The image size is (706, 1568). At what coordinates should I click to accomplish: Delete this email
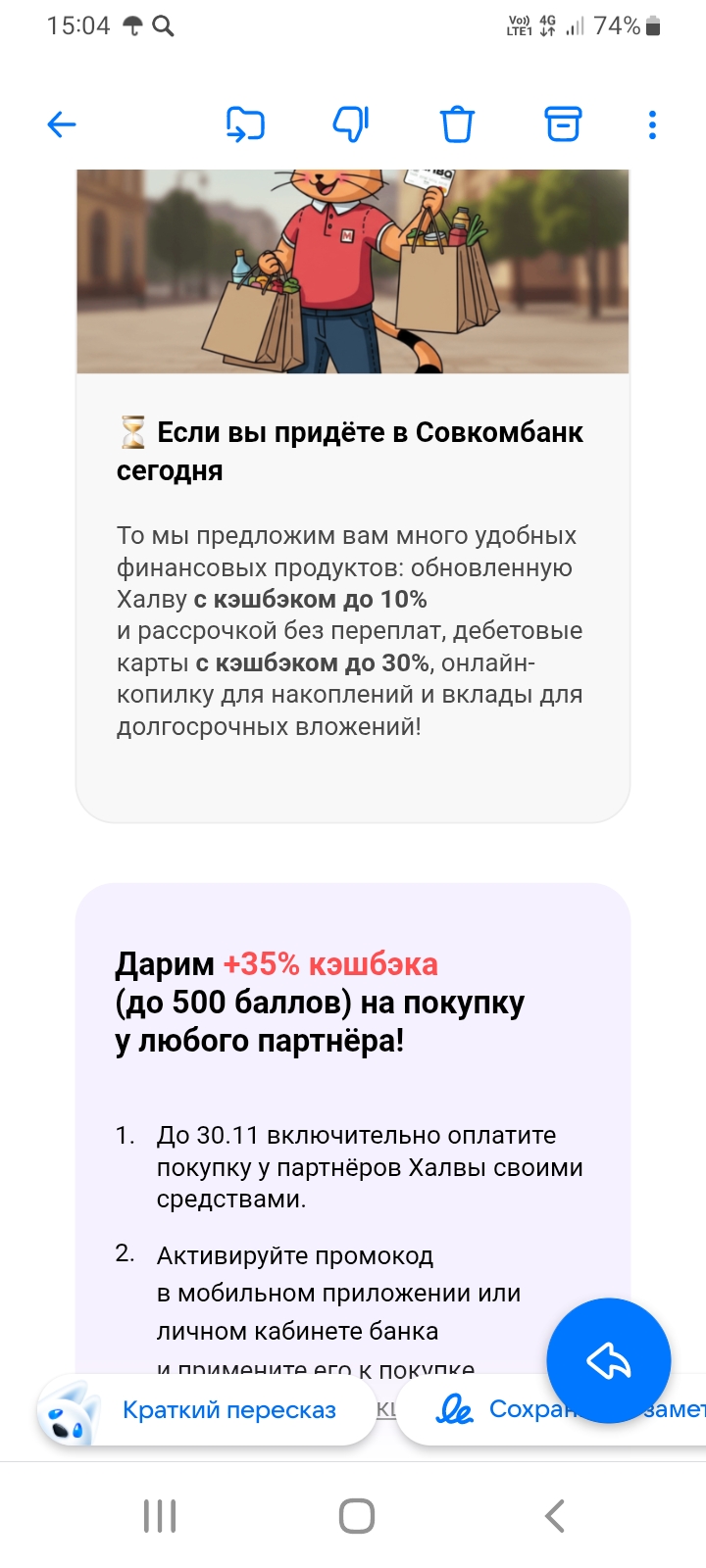(x=457, y=124)
